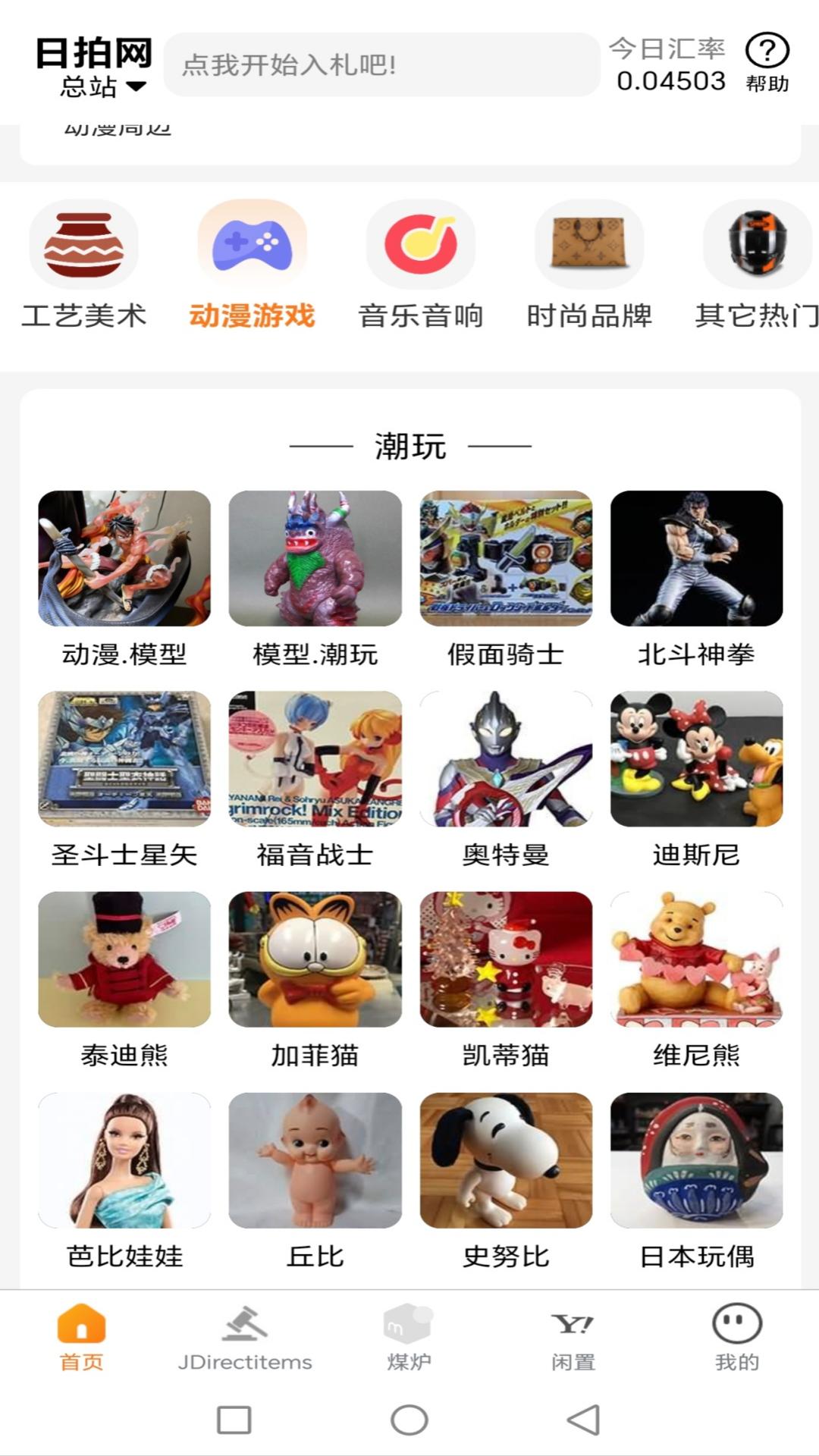Tap the Android recent apps button
The width and height of the screenshot is (819, 1456).
coord(233,1415)
